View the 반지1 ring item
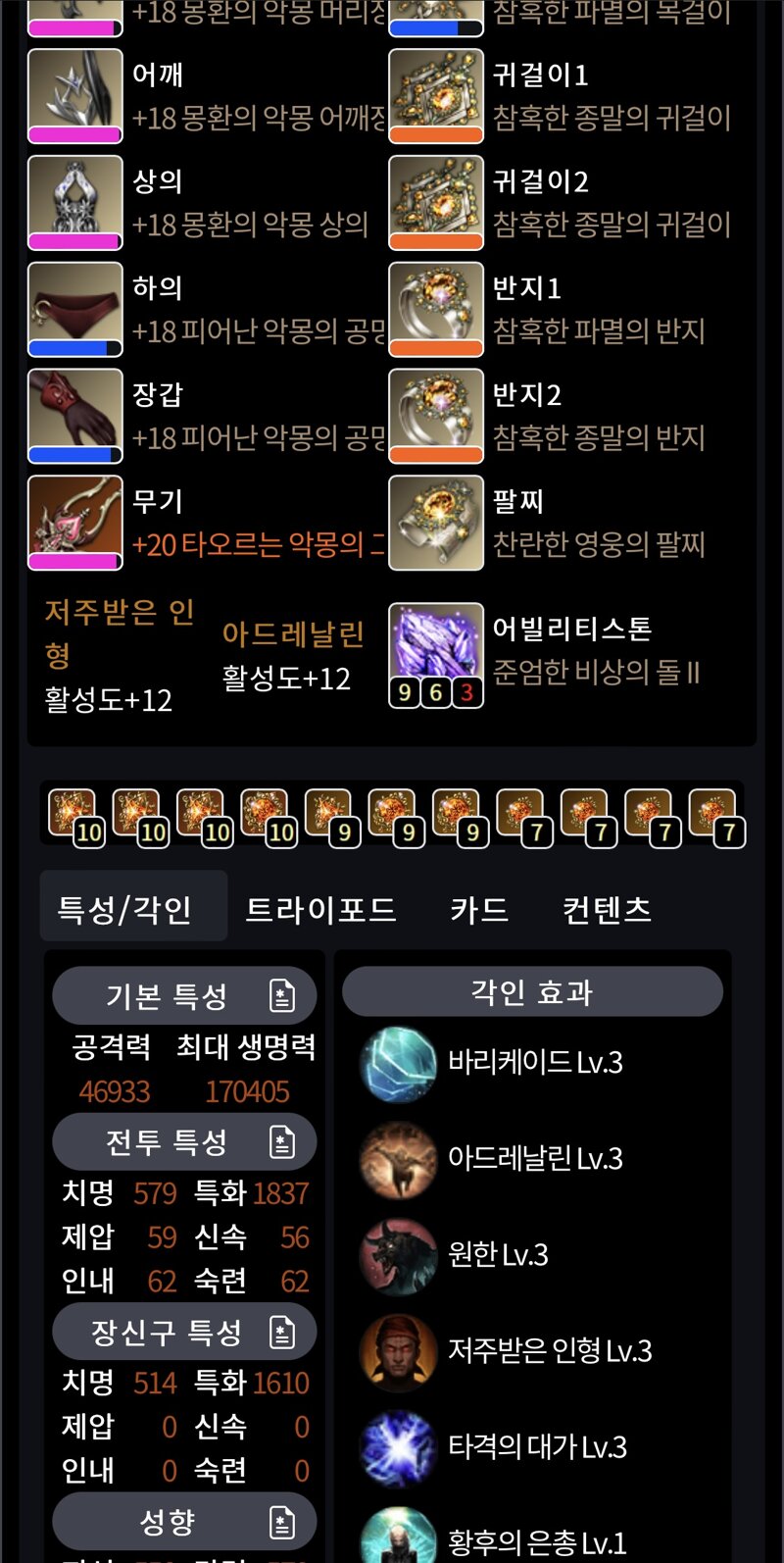This screenshot has height=1563, width=784. [x=436, y=309]
